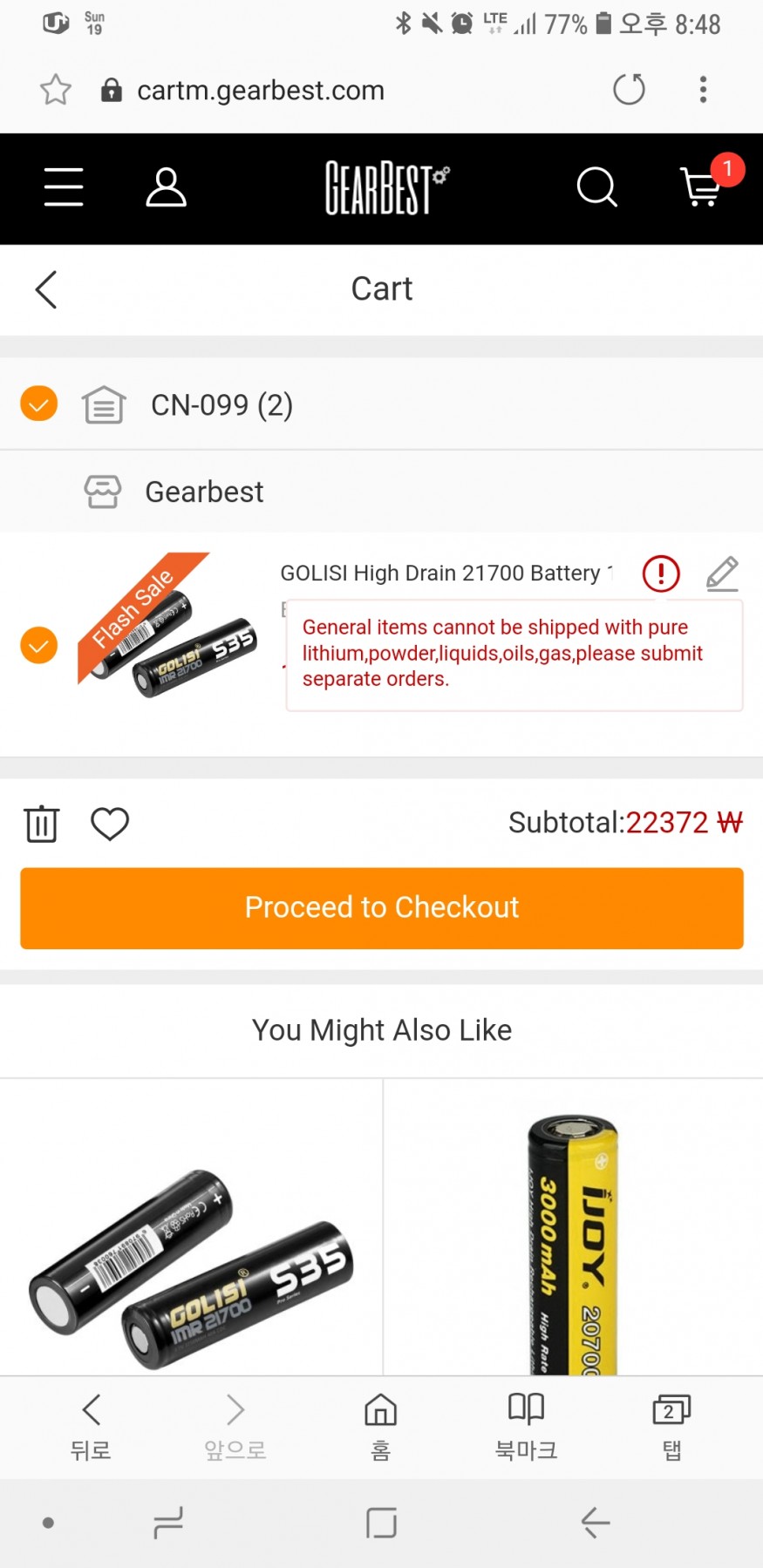Image resolution: width=763 pixels, height=1568 pixels.
Task: Tap the red warning exclamation icon
Action: tap(661, 574)
